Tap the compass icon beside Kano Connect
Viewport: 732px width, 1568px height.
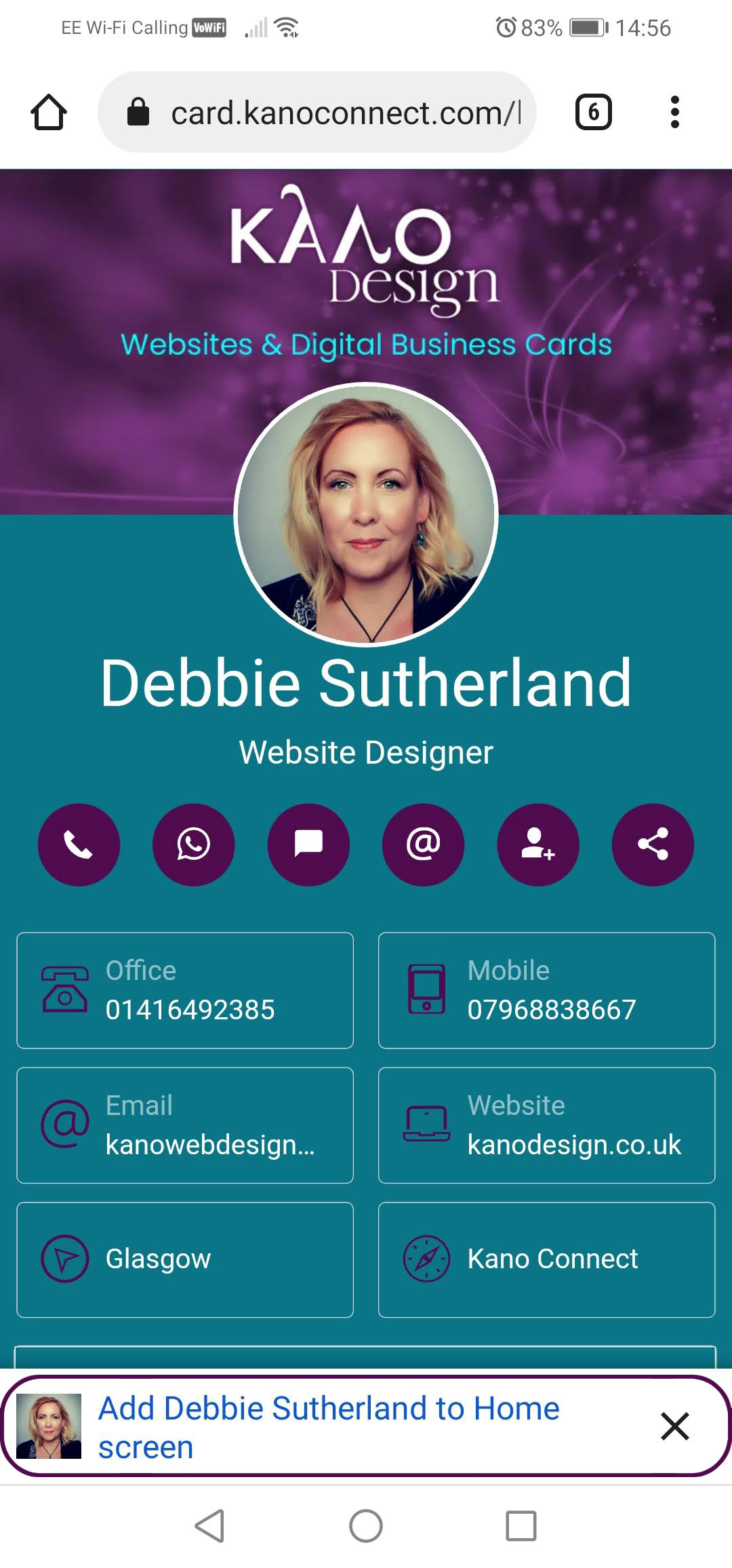[426, 1258]
